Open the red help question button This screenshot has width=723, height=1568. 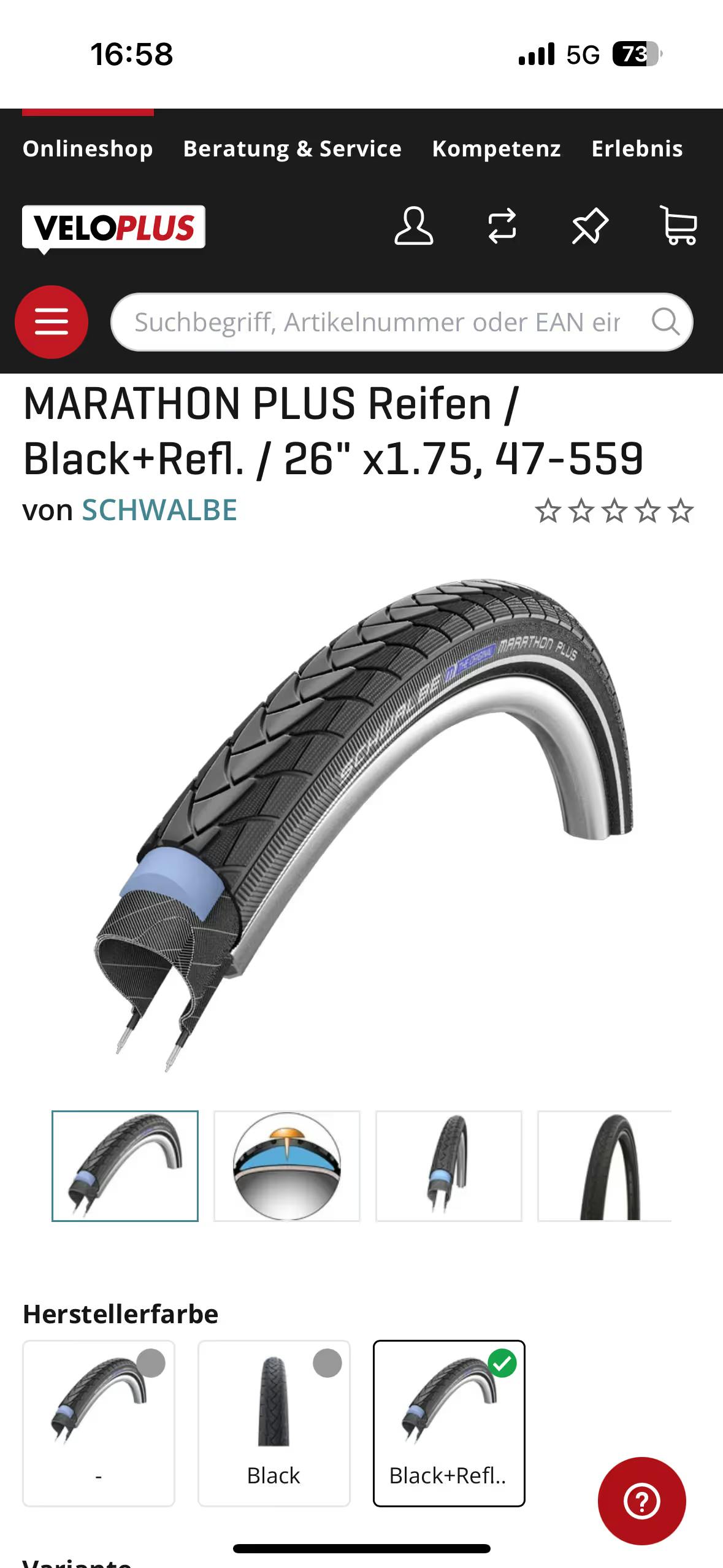[x=641, y=1501]
